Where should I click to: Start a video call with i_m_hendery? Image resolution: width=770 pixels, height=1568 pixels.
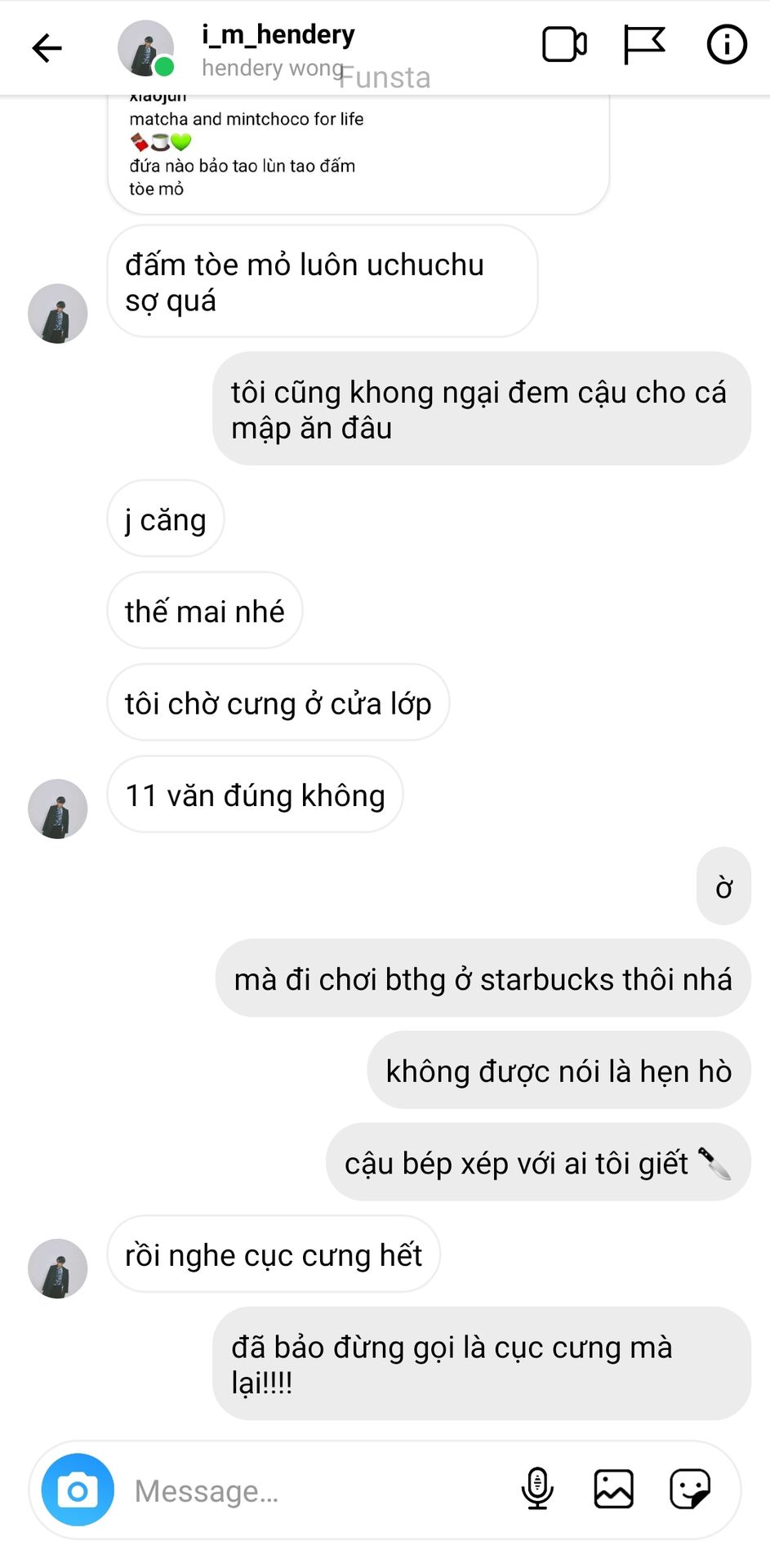pos(564,45)
